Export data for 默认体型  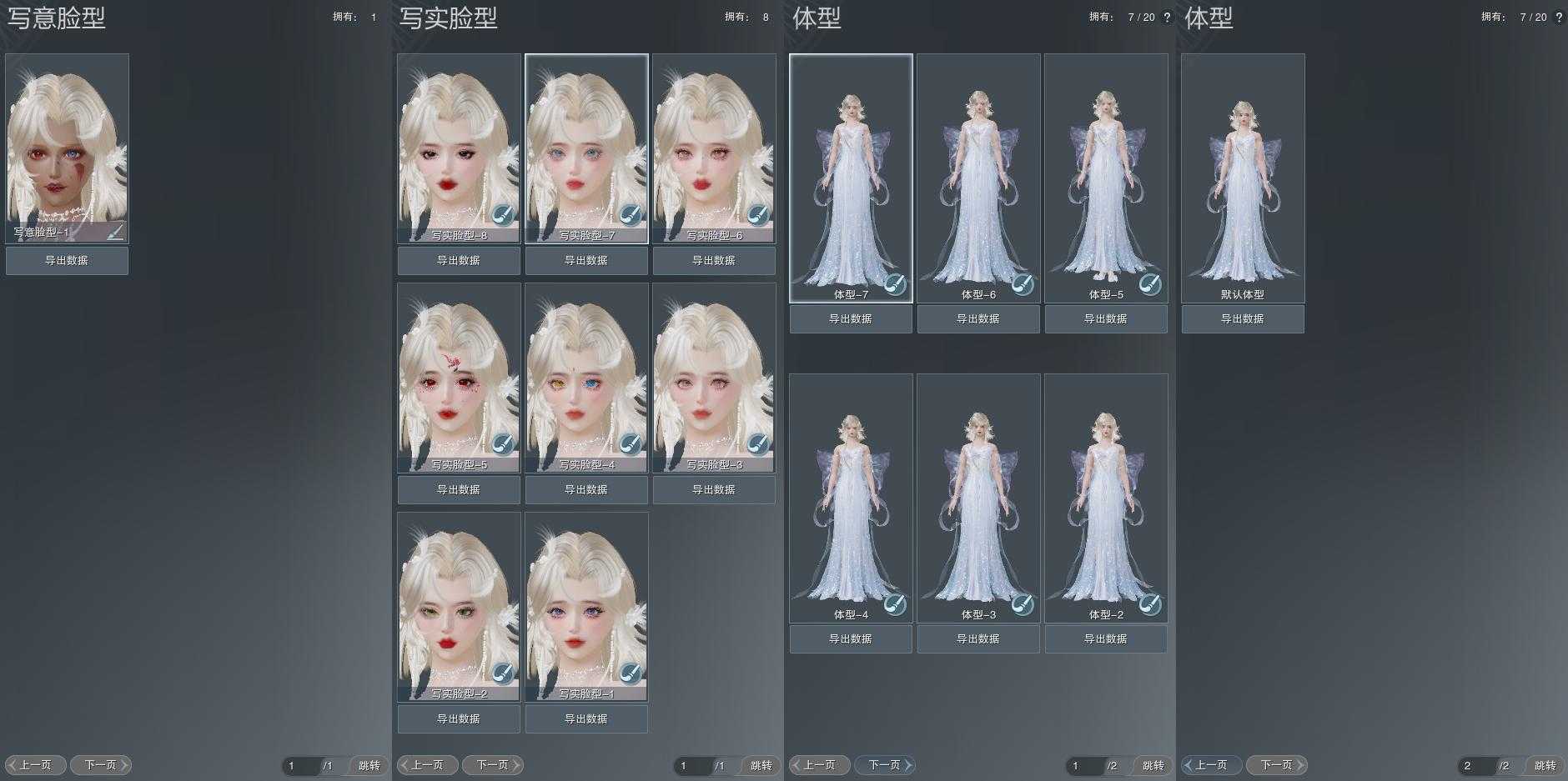(1243, 319)
